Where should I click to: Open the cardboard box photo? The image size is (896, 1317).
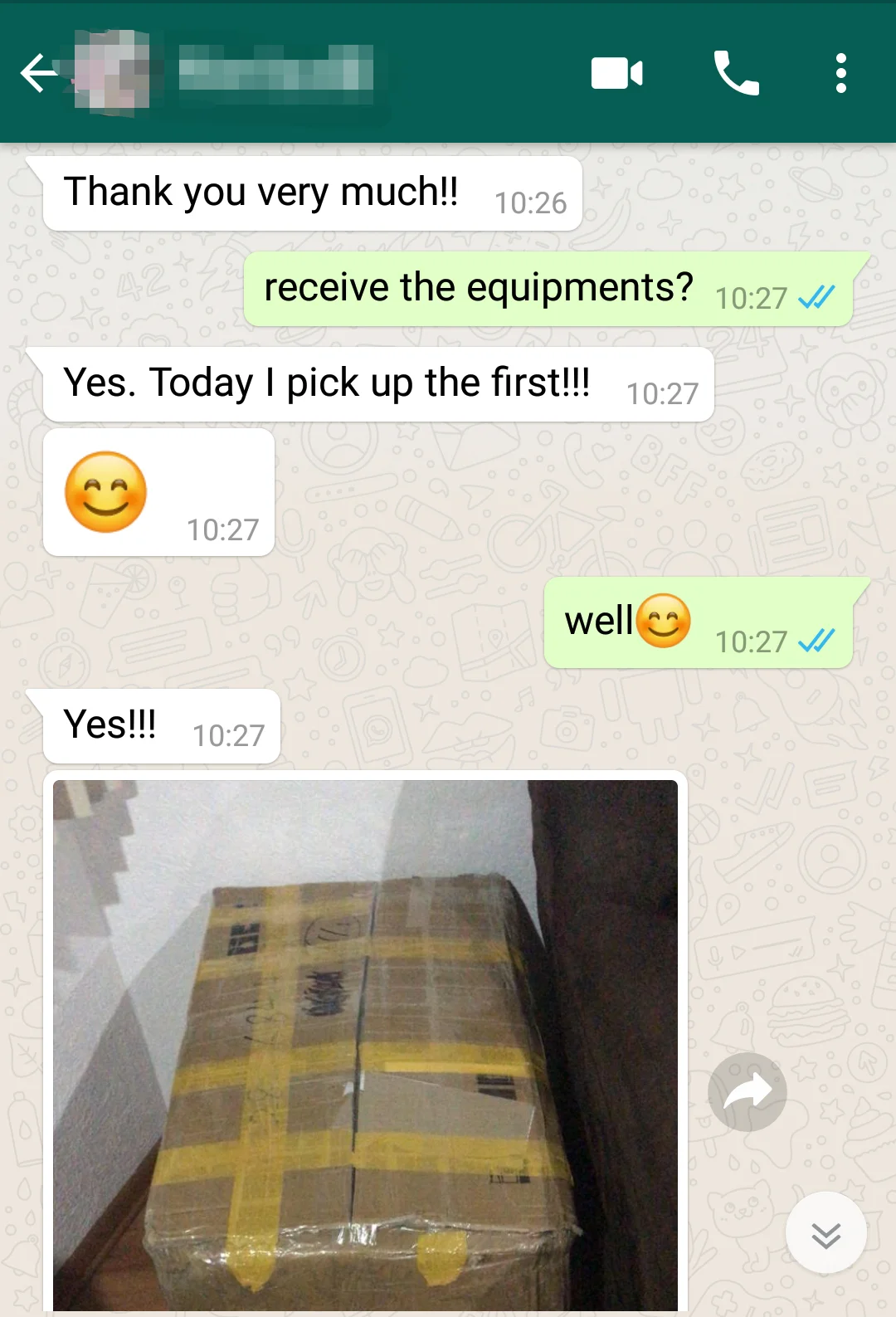(365, 1046)
